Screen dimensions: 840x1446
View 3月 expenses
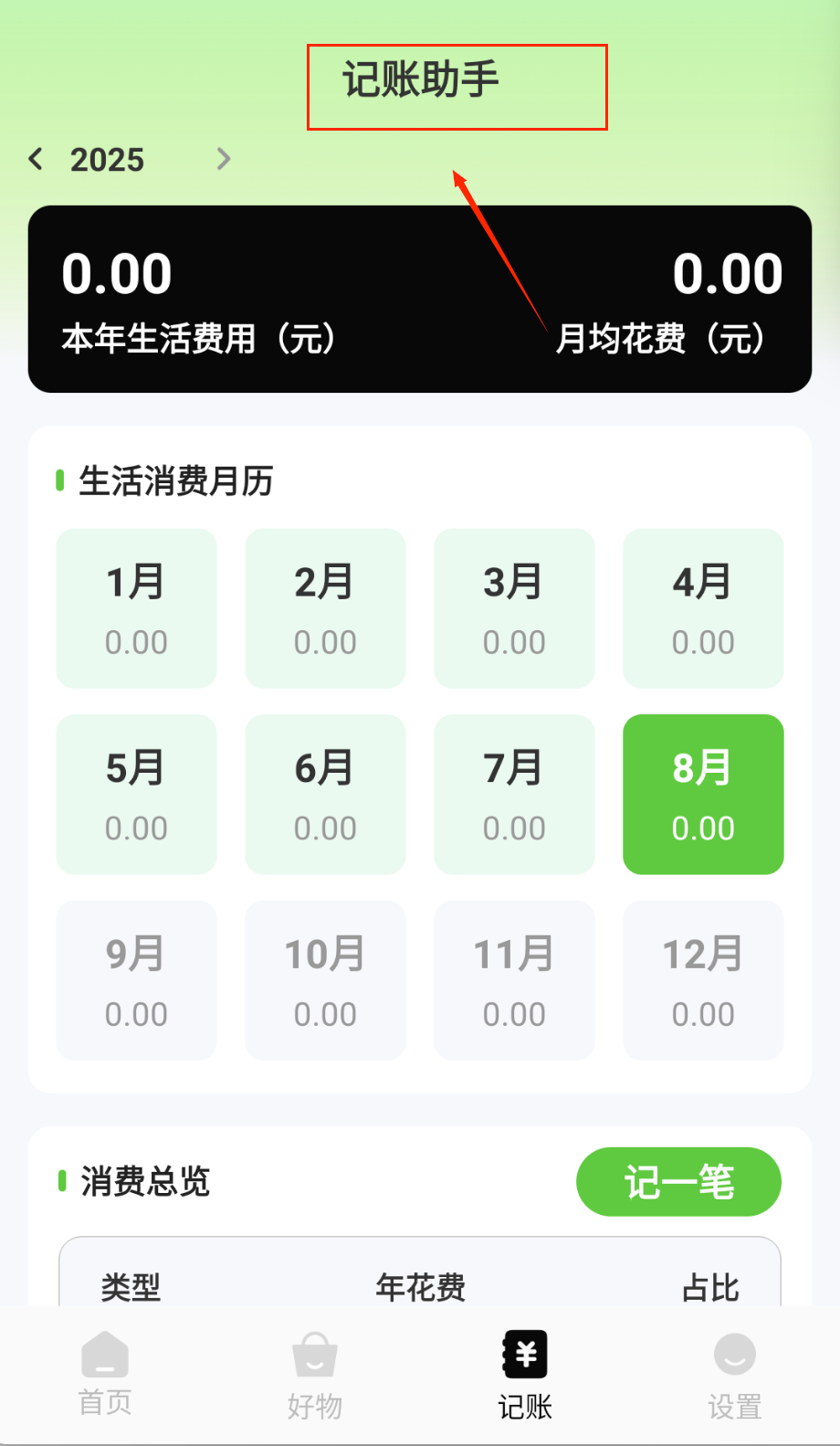(514, 608)
